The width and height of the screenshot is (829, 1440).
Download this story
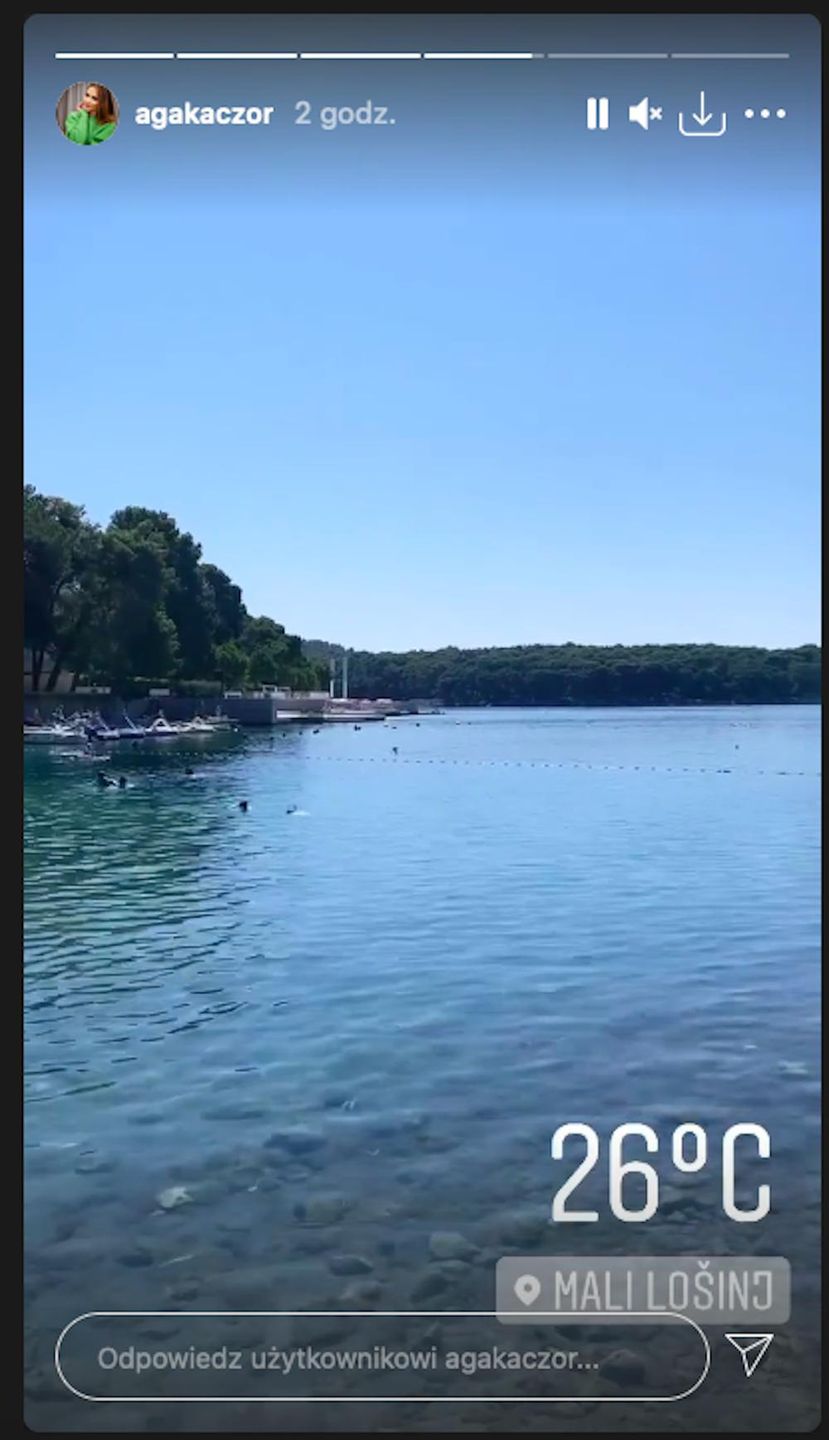click(x=702, y=114)
